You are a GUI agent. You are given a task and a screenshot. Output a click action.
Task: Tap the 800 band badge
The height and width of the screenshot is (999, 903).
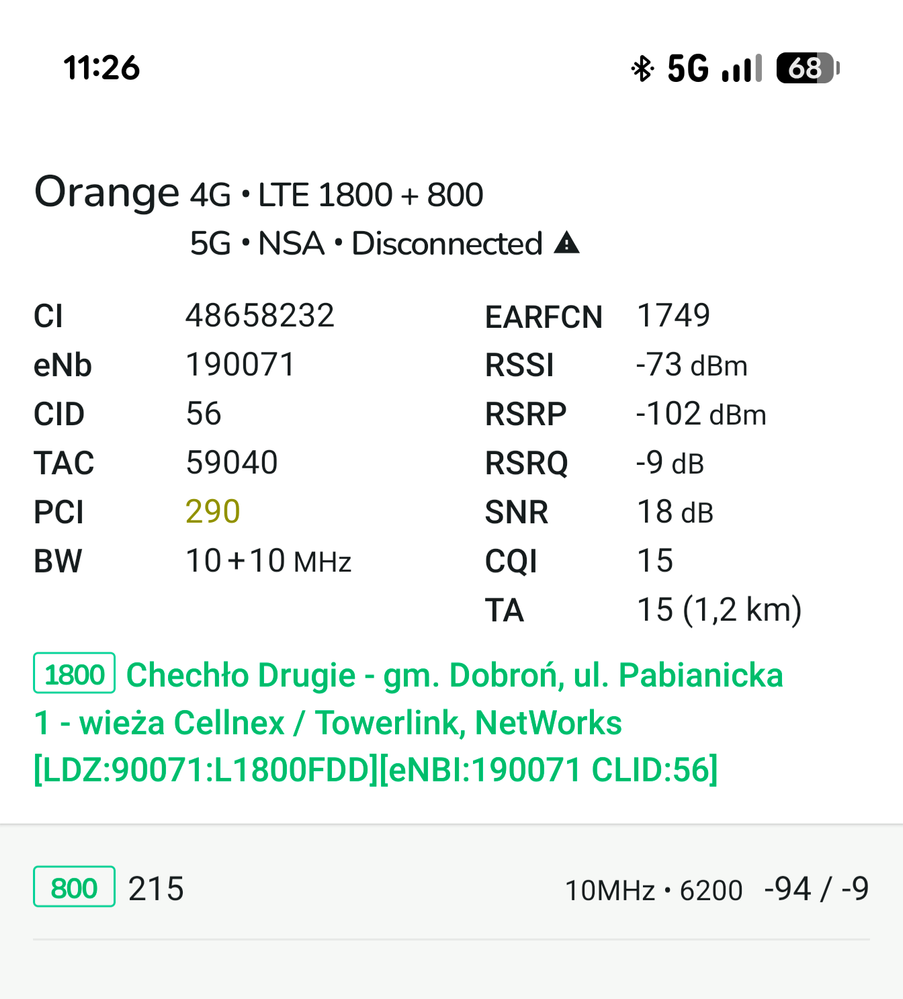pyautogui.click(x=73, y=888)
